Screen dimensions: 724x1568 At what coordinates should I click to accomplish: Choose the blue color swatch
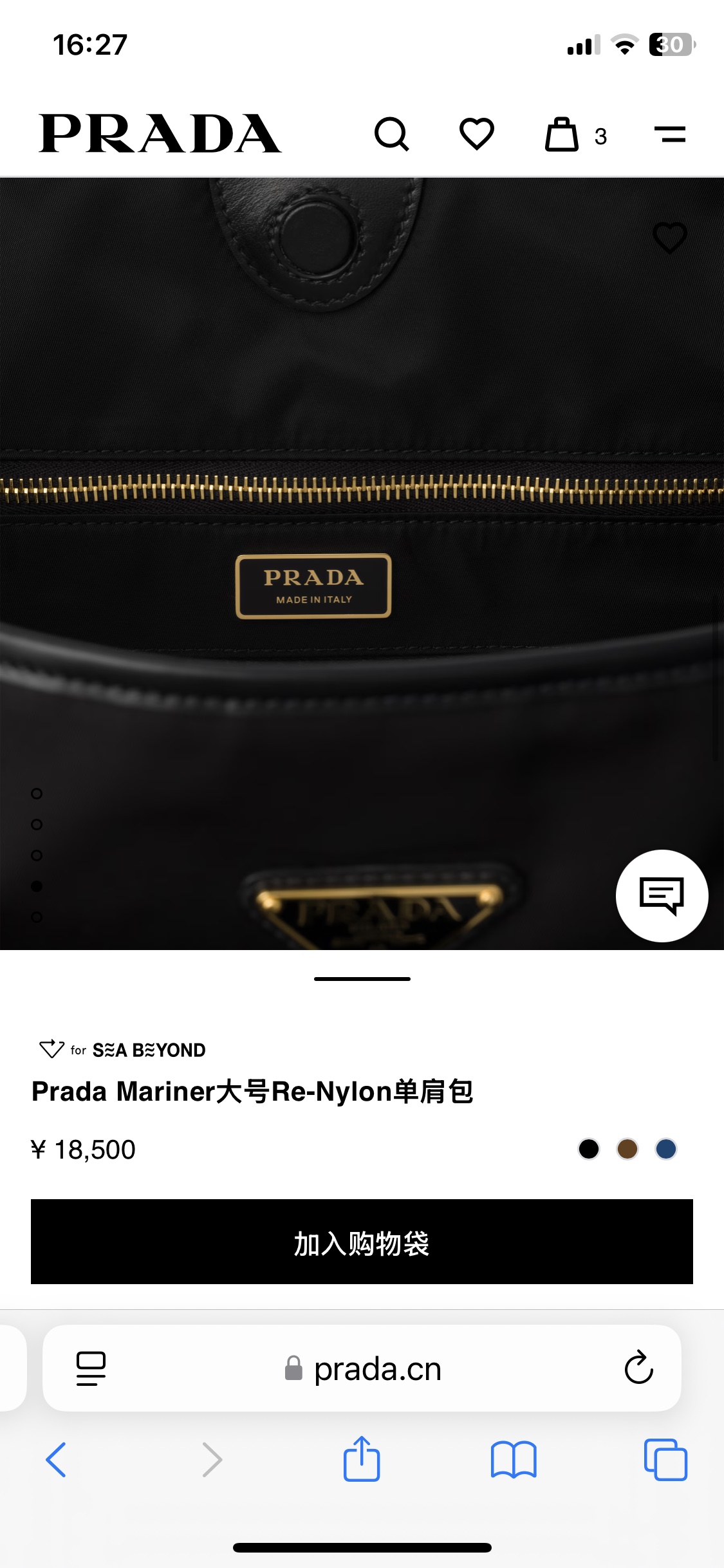(x=666, y=1149)
